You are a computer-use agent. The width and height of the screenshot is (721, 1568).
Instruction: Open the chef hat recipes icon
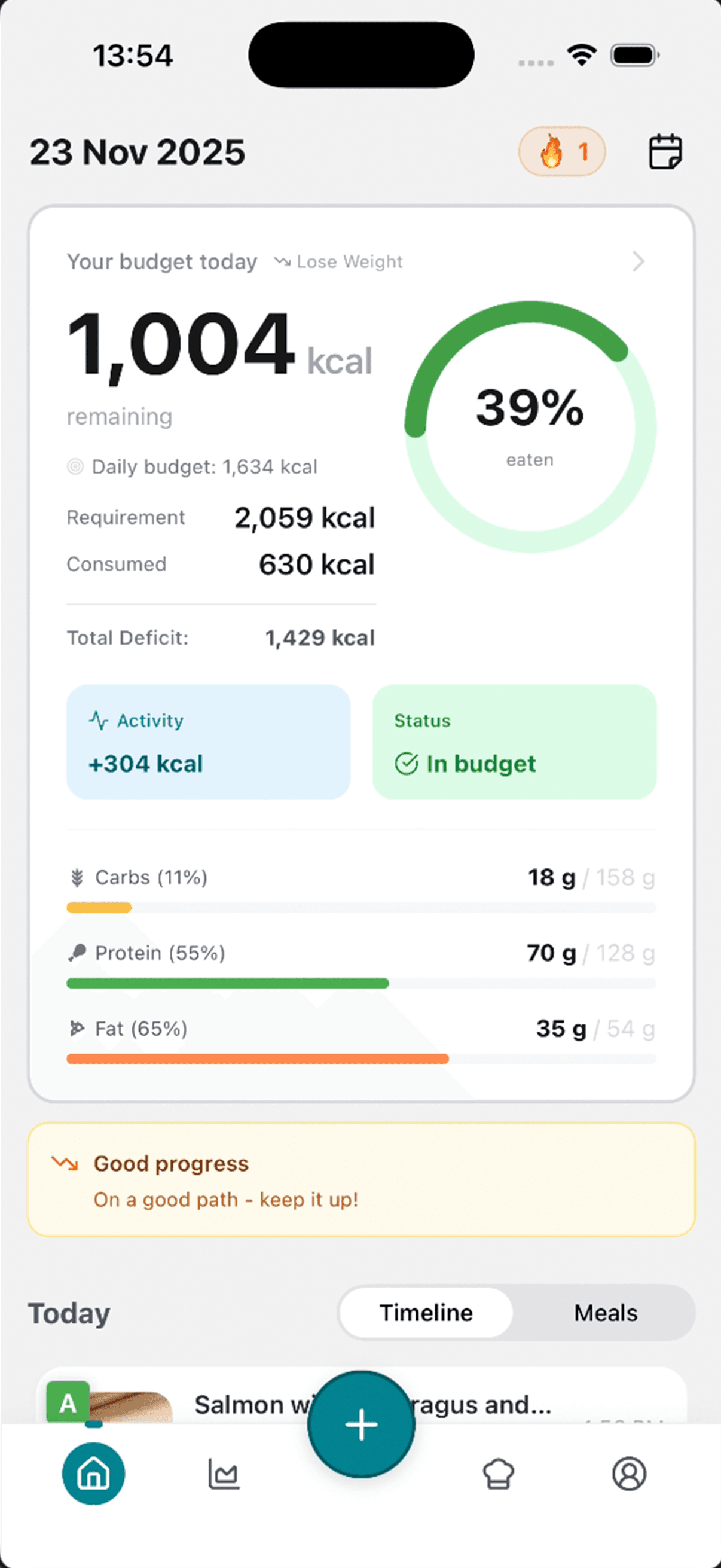coord(497,1474)
